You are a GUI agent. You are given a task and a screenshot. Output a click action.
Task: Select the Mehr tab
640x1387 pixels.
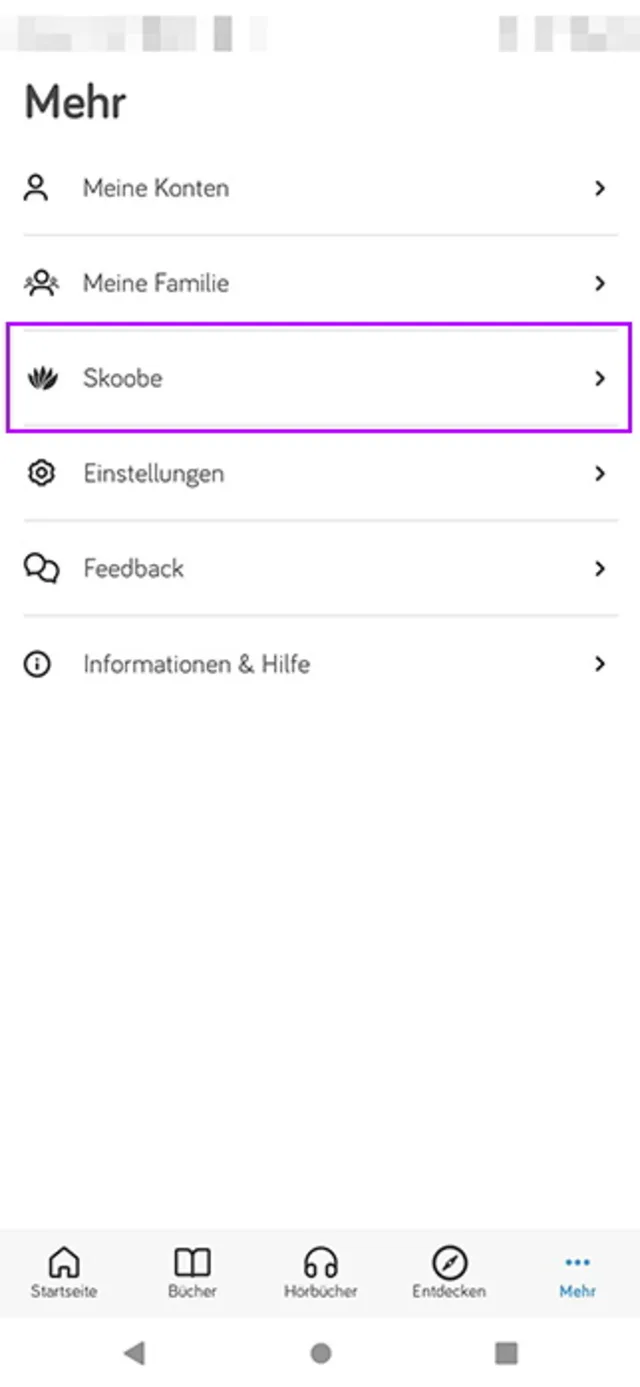pyautogui.click(x=577, y=1272)
